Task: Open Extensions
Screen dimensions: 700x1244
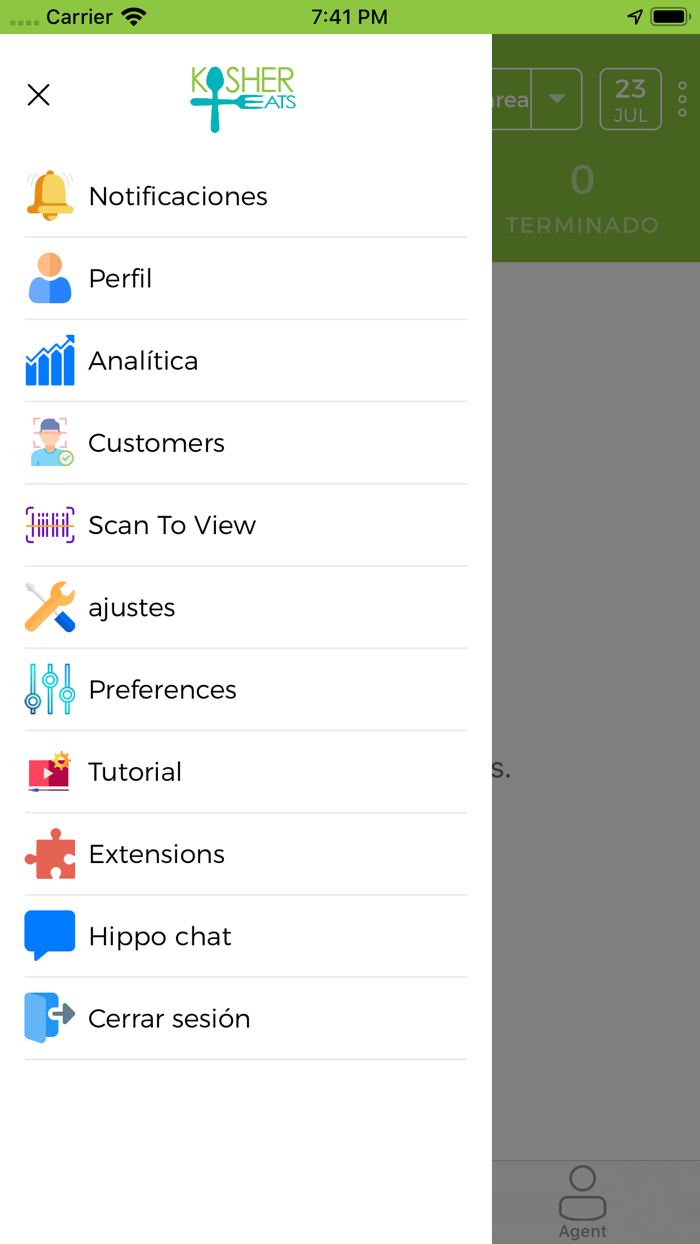Action: 156,854
